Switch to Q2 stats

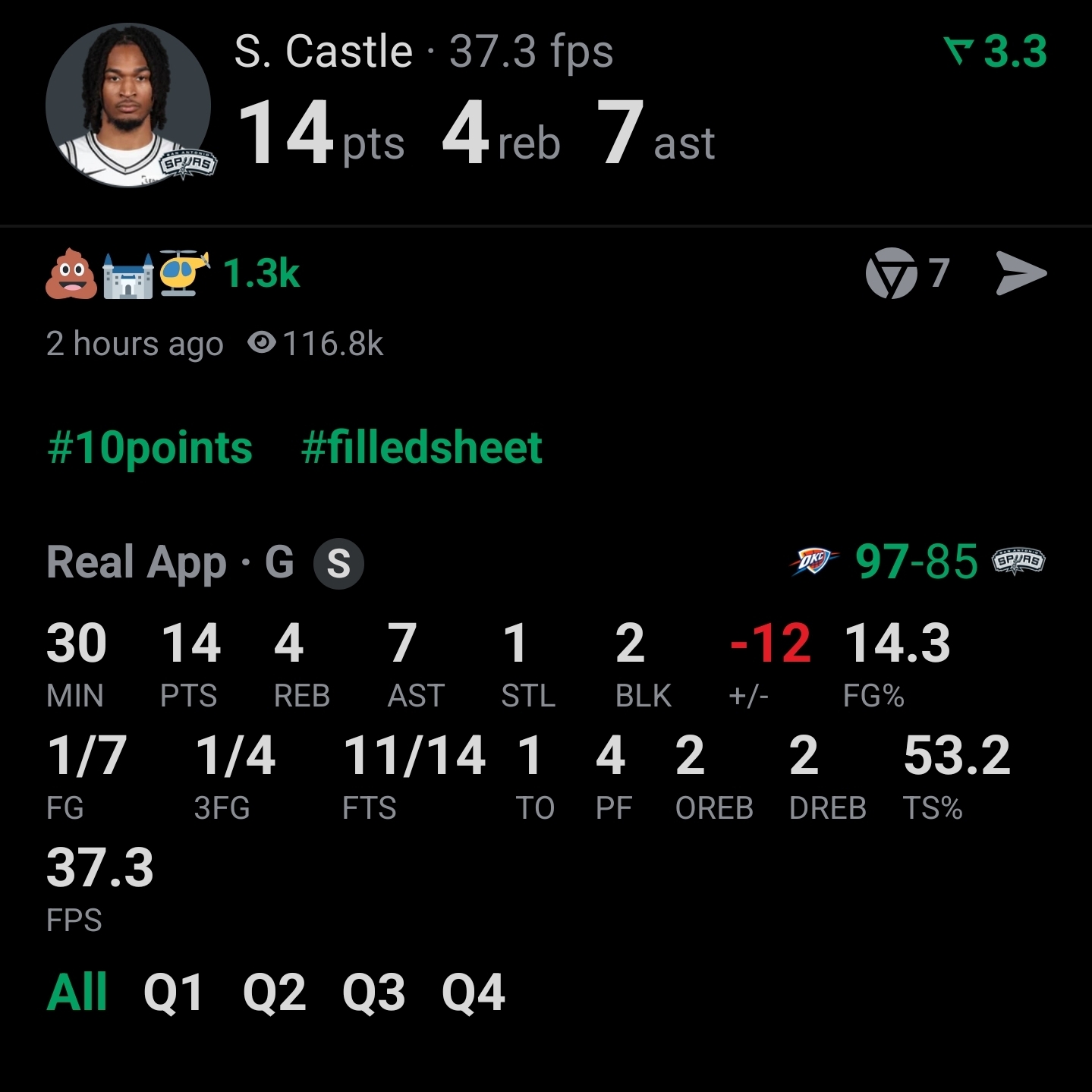pyautogui.click(x=274, y=992)
